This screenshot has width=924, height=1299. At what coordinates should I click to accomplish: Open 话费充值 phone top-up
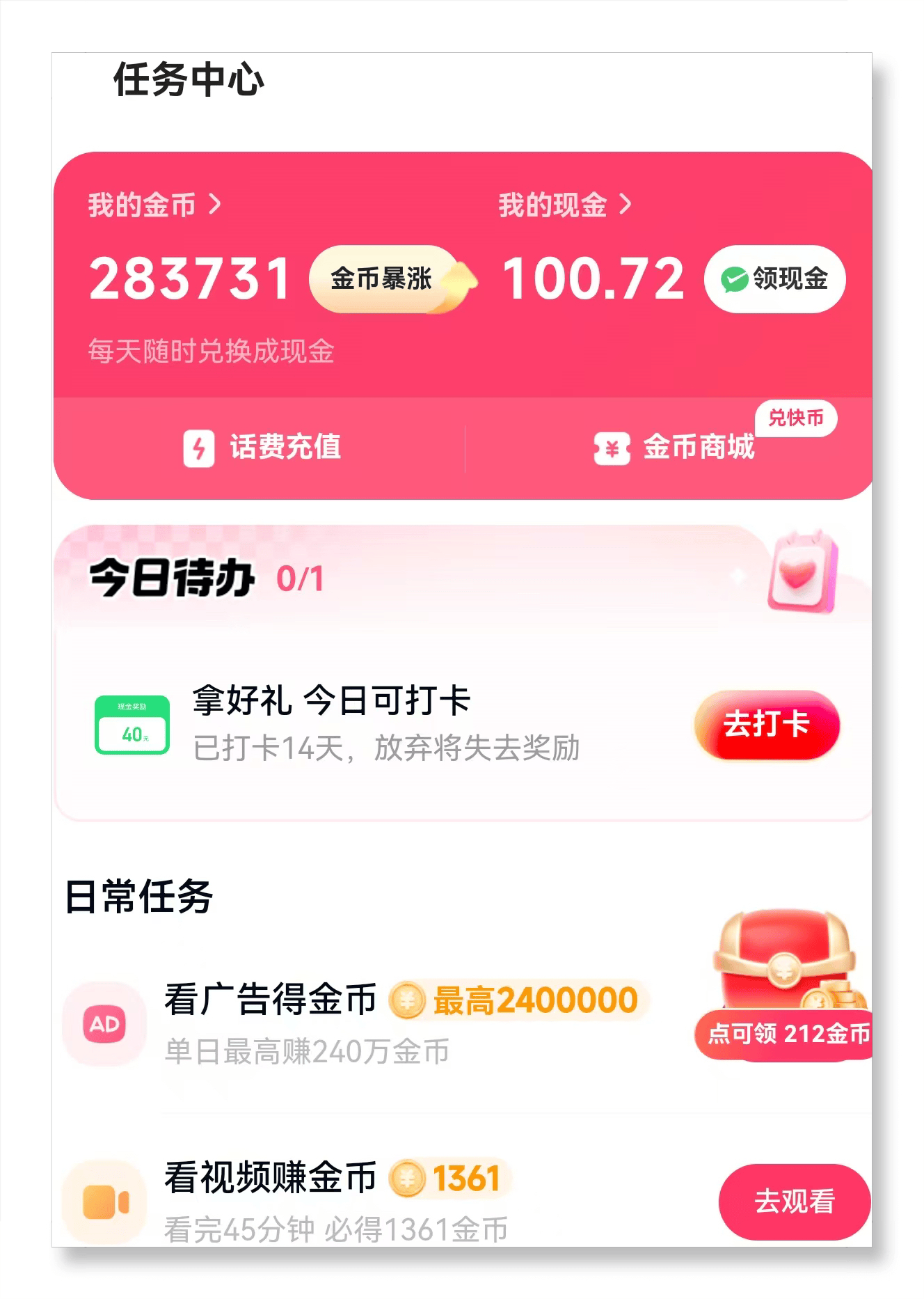[x=262, y=447]
